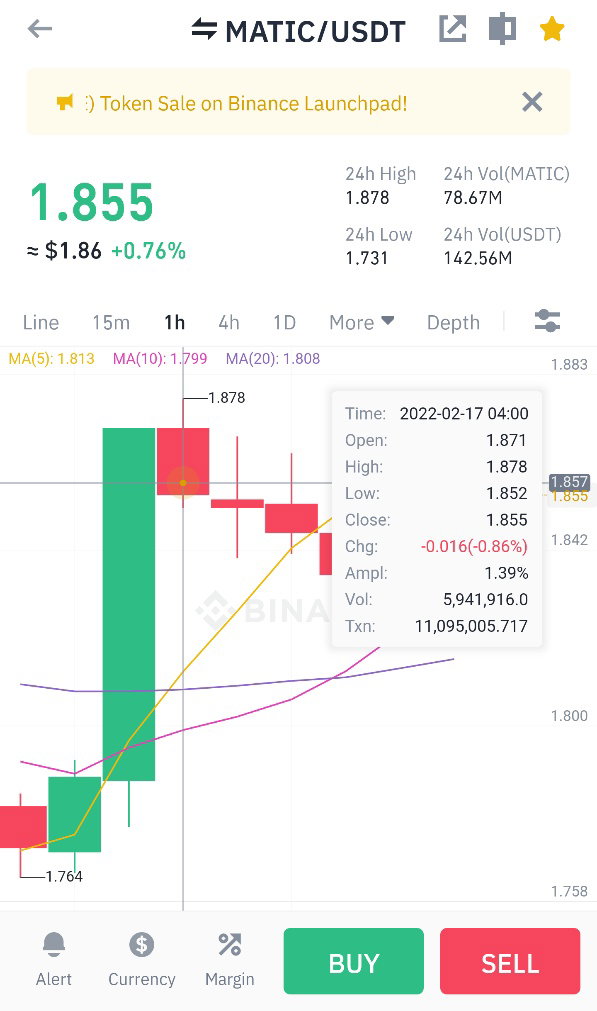Dismiss the Launchpad announcement banner
The width and height of the screenshot is (597, 1011).
tap(532, 102)
